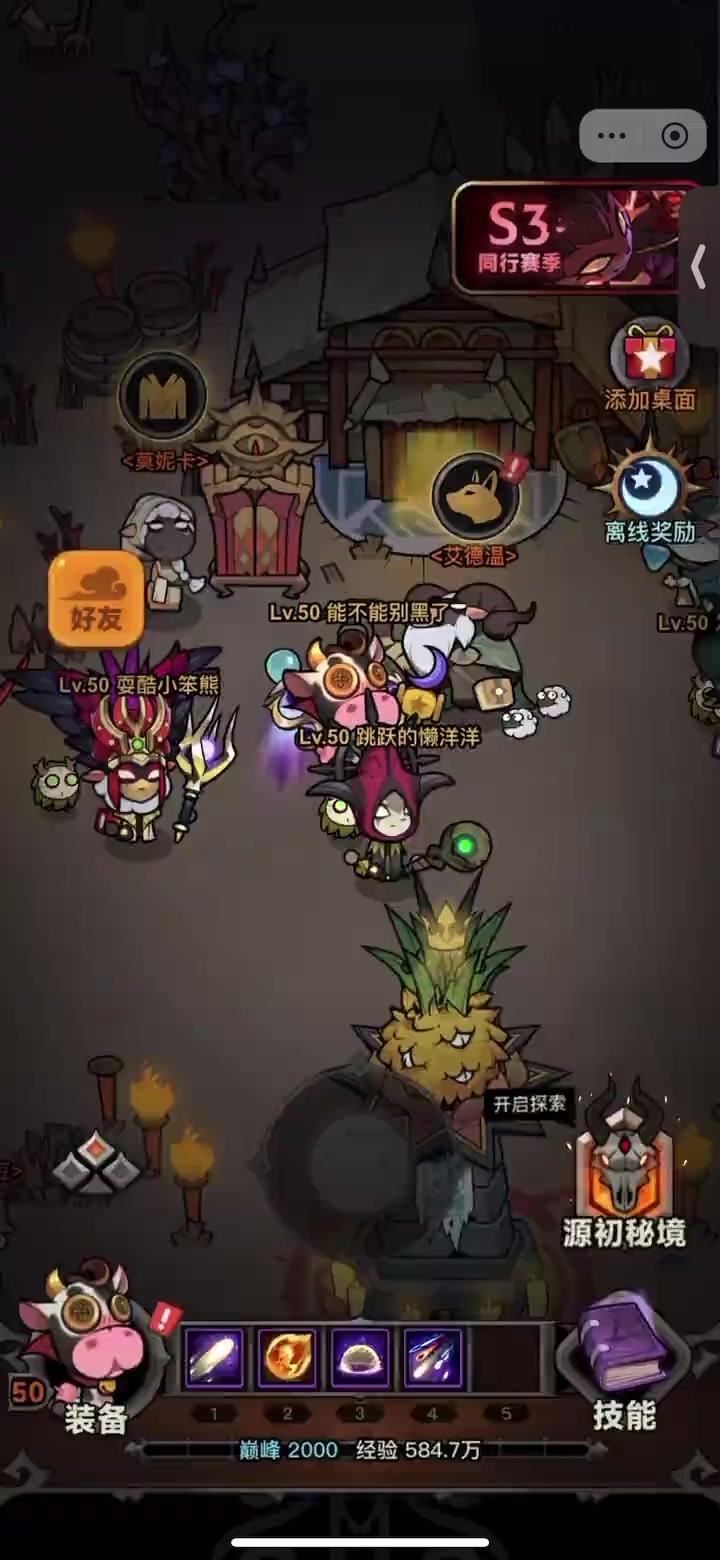Select empty skill slot 5
This screenshot has height=1560, width=720.
click(x=506, y=1358)
